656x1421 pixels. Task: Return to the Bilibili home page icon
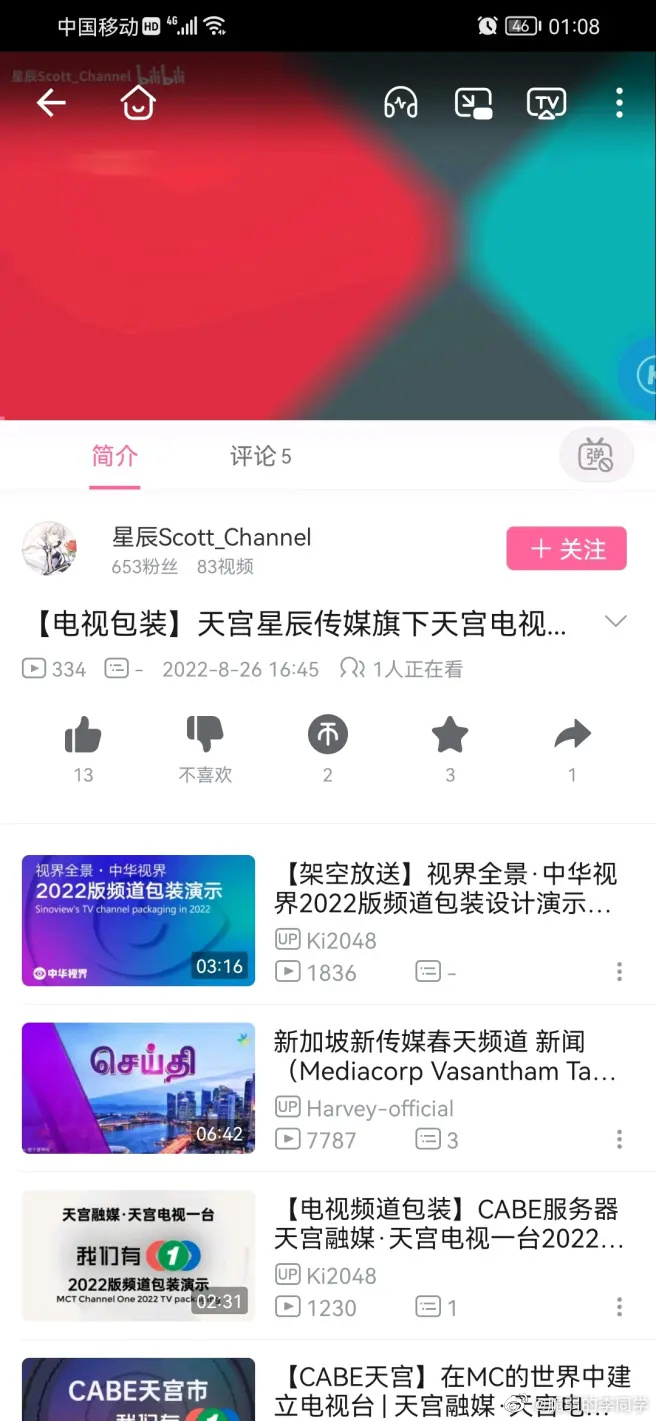[138, 103]
